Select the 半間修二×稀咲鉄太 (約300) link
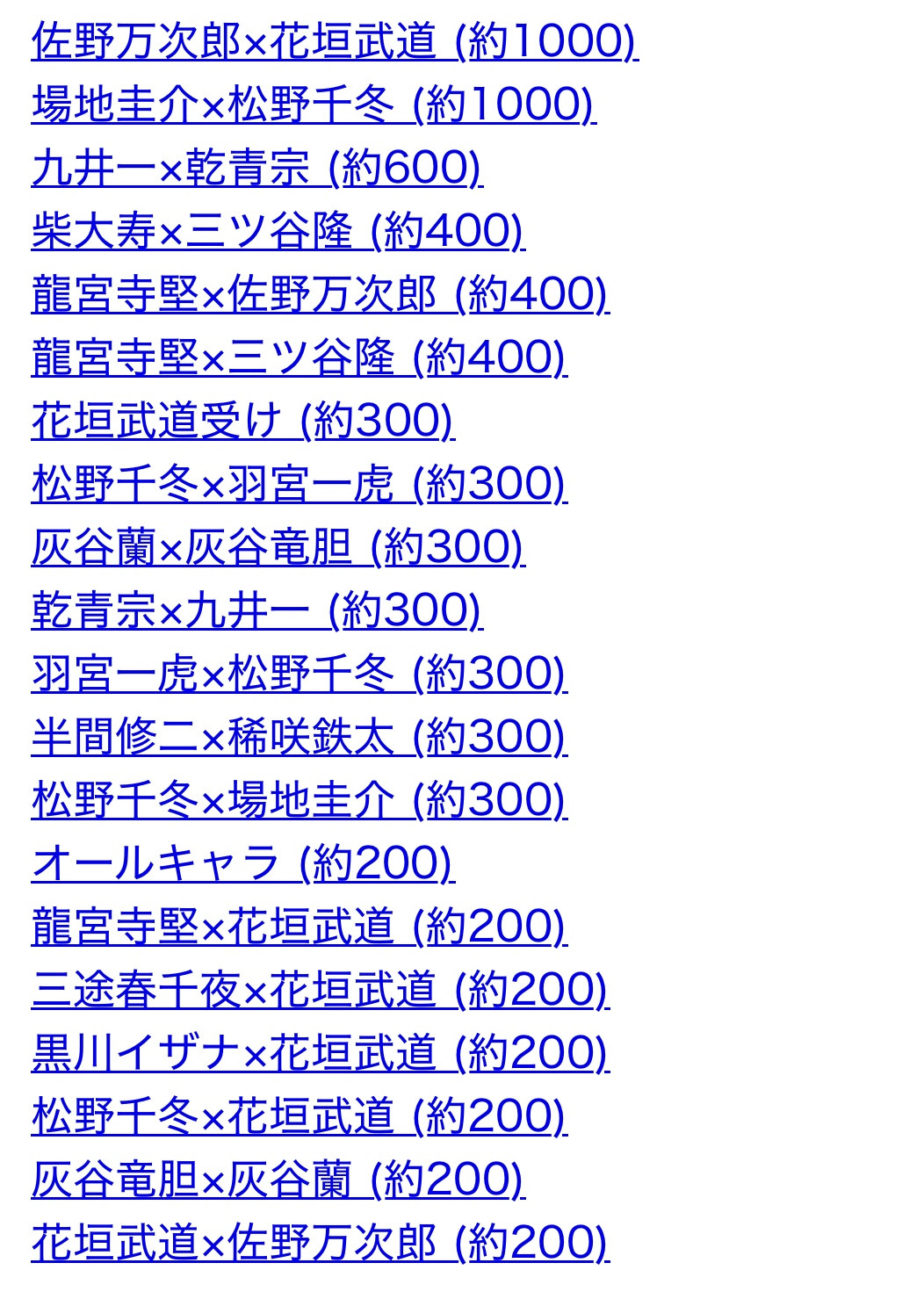 tap(299, 737)
